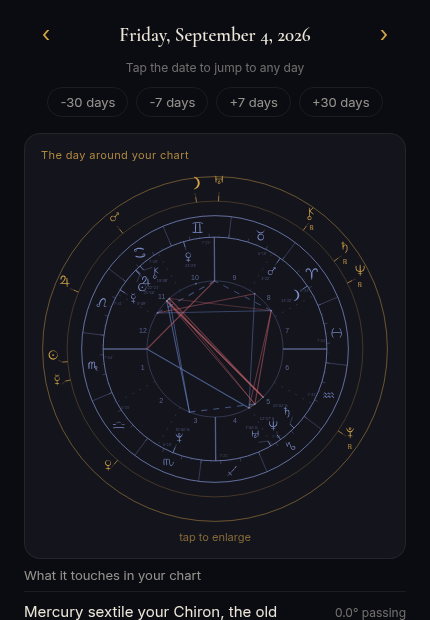
Task: Jump back with -30 days chip
Action: click(x=87, y=102)
